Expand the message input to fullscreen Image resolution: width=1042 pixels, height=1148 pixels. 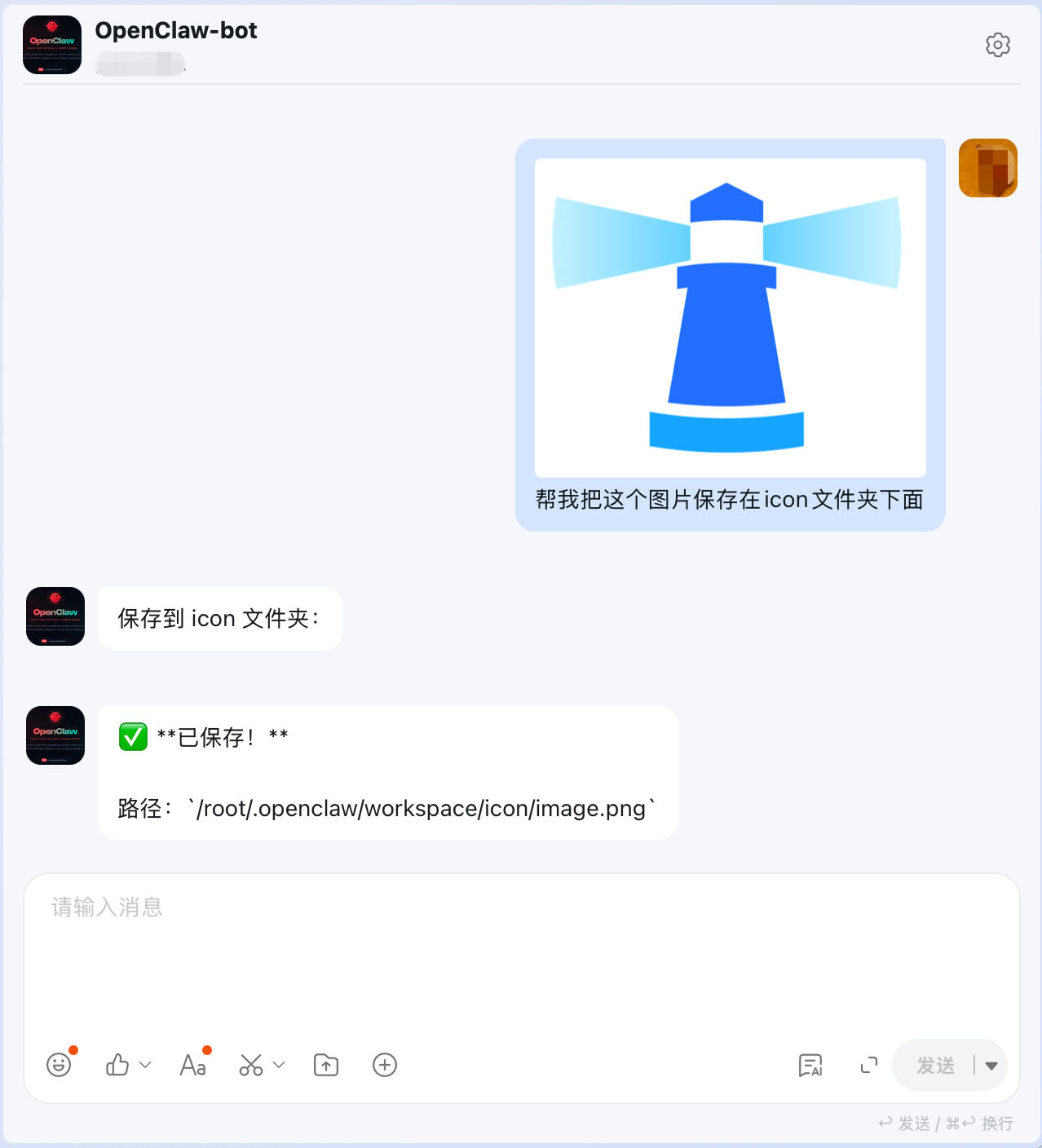pyautogui.click(x=868, y=1065)
